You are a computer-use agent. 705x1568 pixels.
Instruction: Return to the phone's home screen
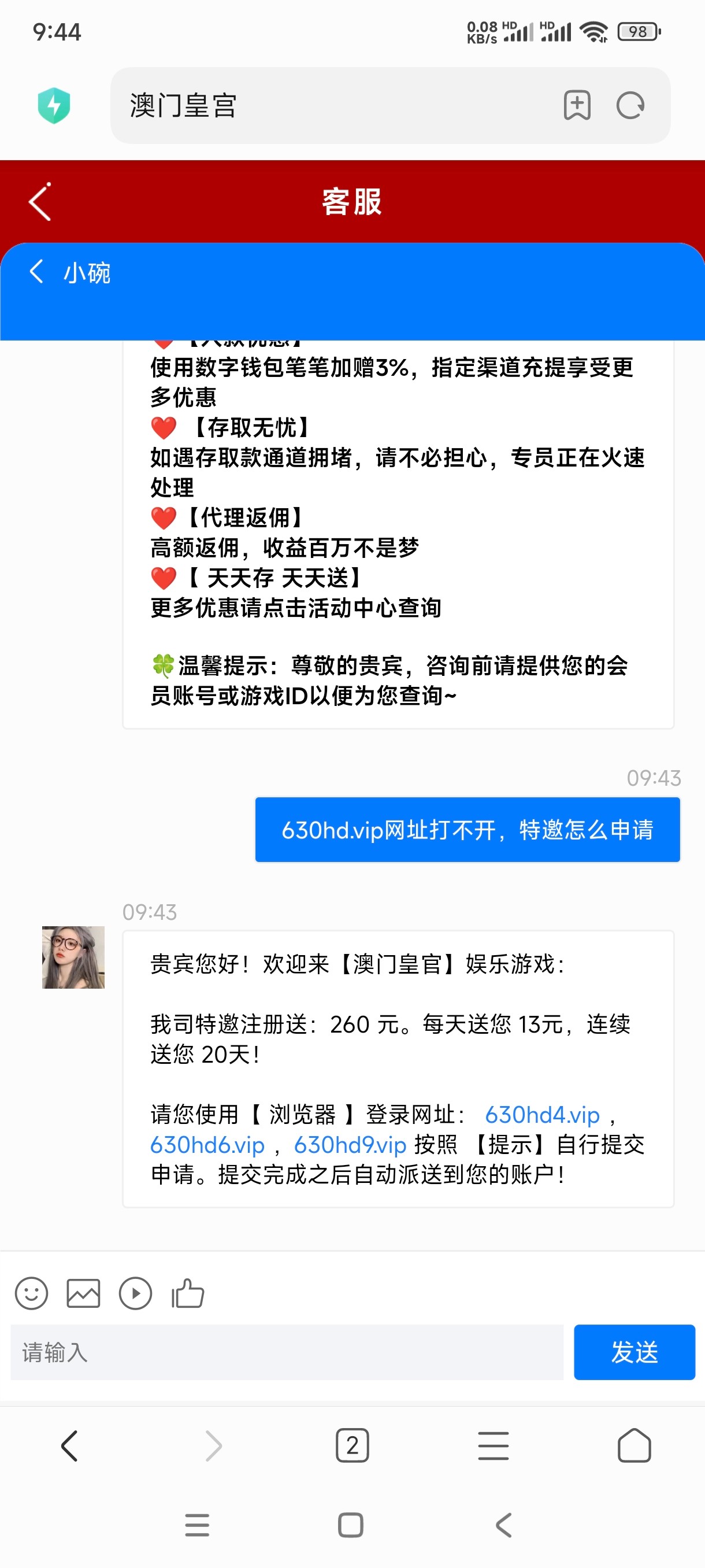tap(350, 1525)
